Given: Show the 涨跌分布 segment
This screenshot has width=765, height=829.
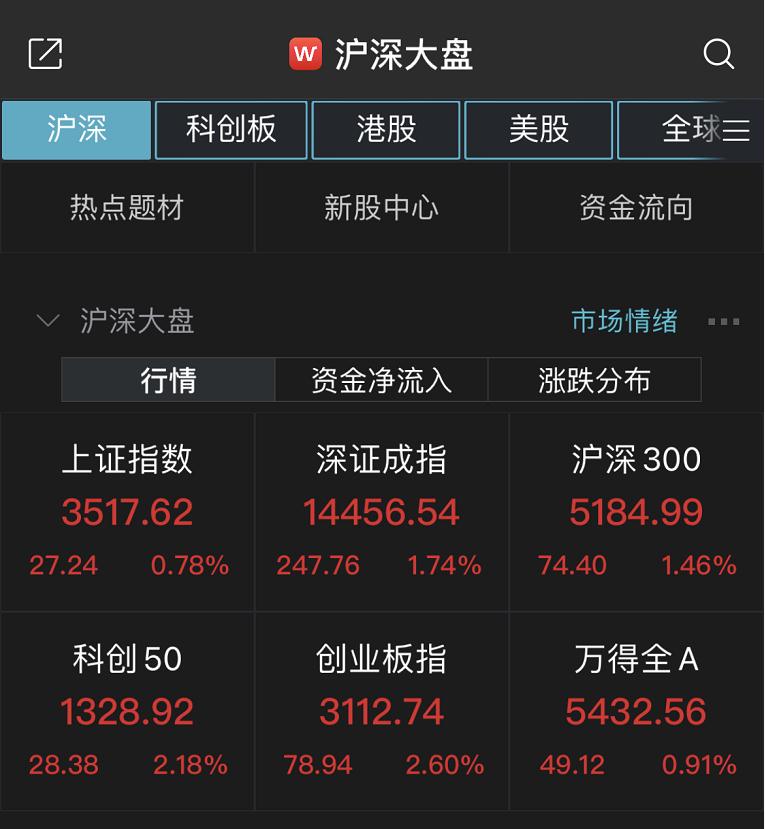Looking at the screenshot, I should tap(594, 380).
